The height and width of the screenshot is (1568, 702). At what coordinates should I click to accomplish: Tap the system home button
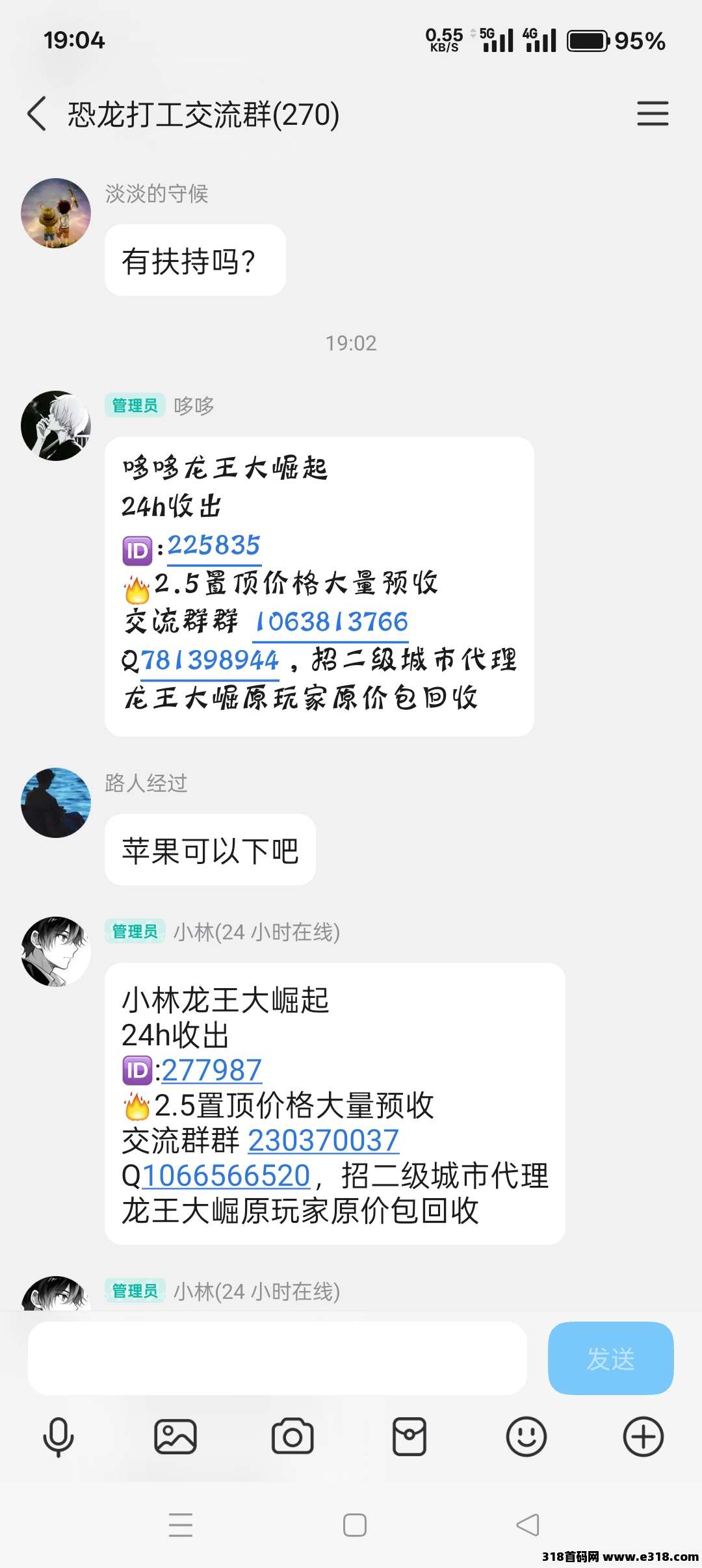click(354, 1525)
